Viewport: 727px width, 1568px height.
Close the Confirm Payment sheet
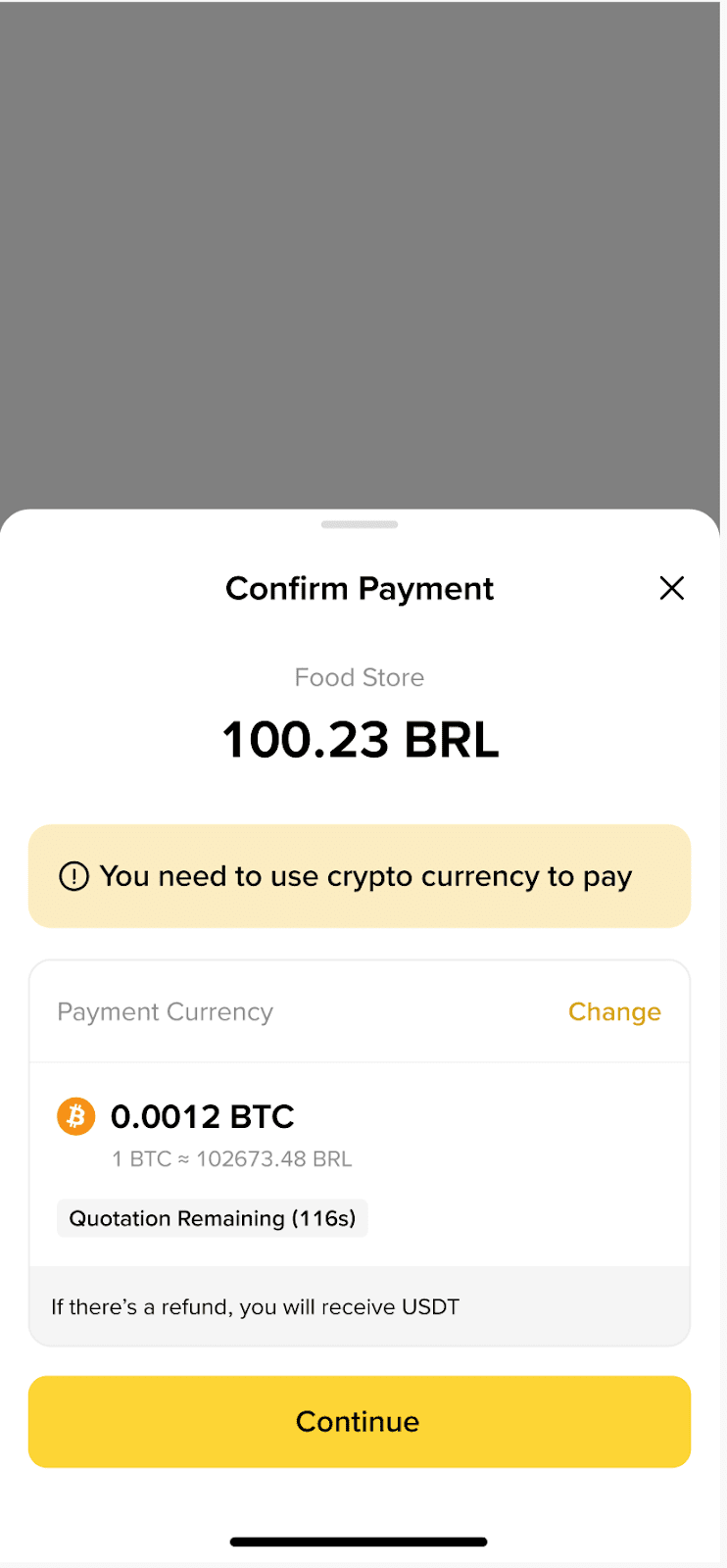click(x=672, y=588)
